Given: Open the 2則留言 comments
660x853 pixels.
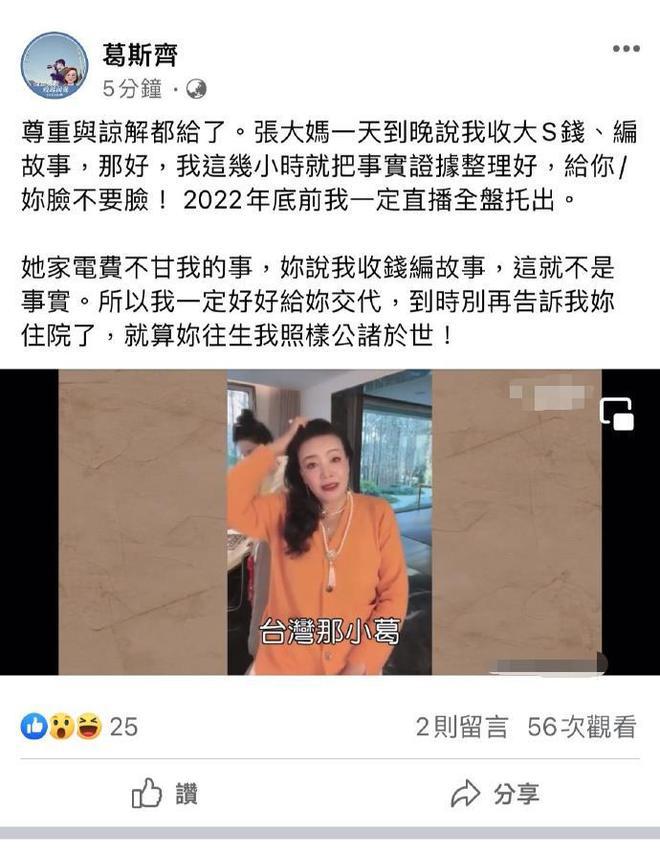Looking at the screenshot, I should pos(462,727).
